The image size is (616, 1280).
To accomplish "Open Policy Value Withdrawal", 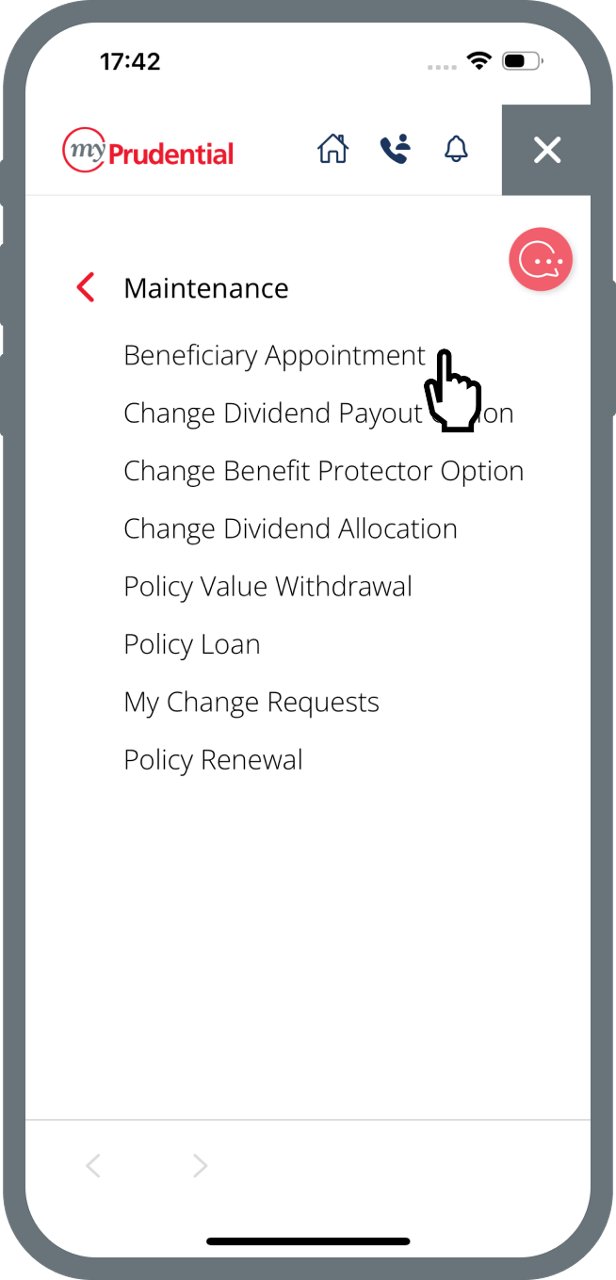I will 268,587.
